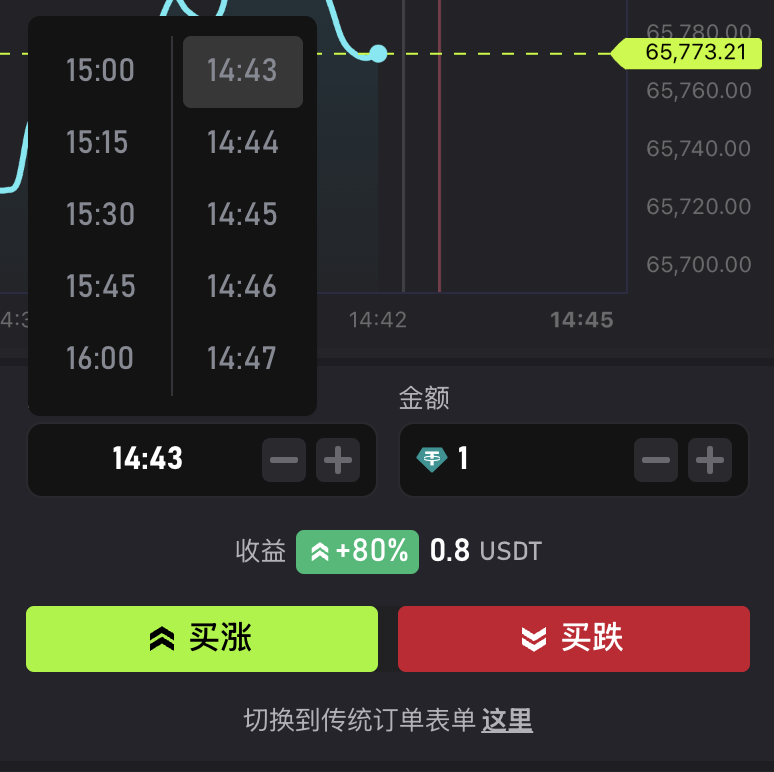Decrease the time with the minus button
Screen dimensions: 774x772
pos(284,460)
